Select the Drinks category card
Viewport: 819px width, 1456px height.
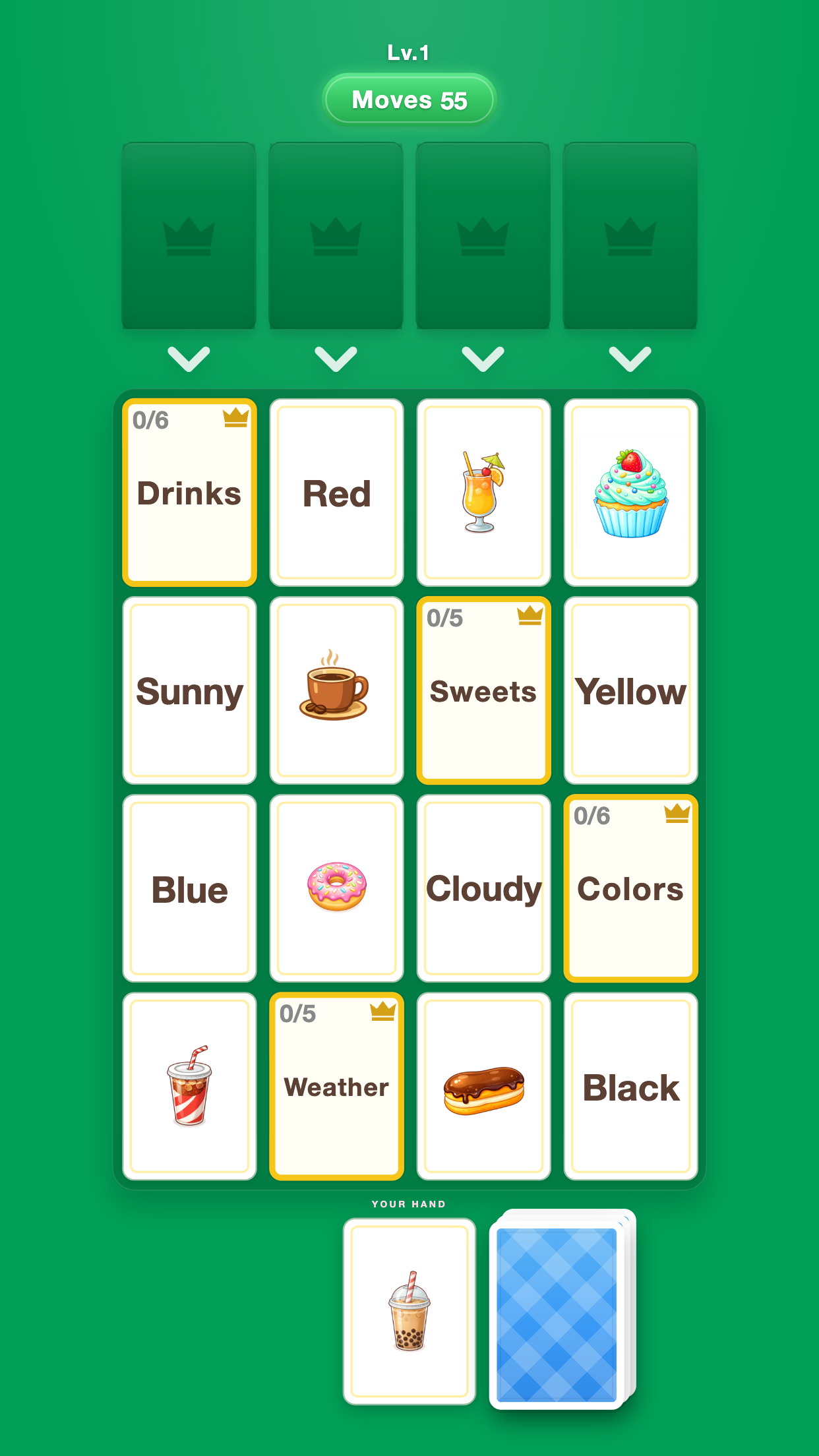click(x=189, y=493)
